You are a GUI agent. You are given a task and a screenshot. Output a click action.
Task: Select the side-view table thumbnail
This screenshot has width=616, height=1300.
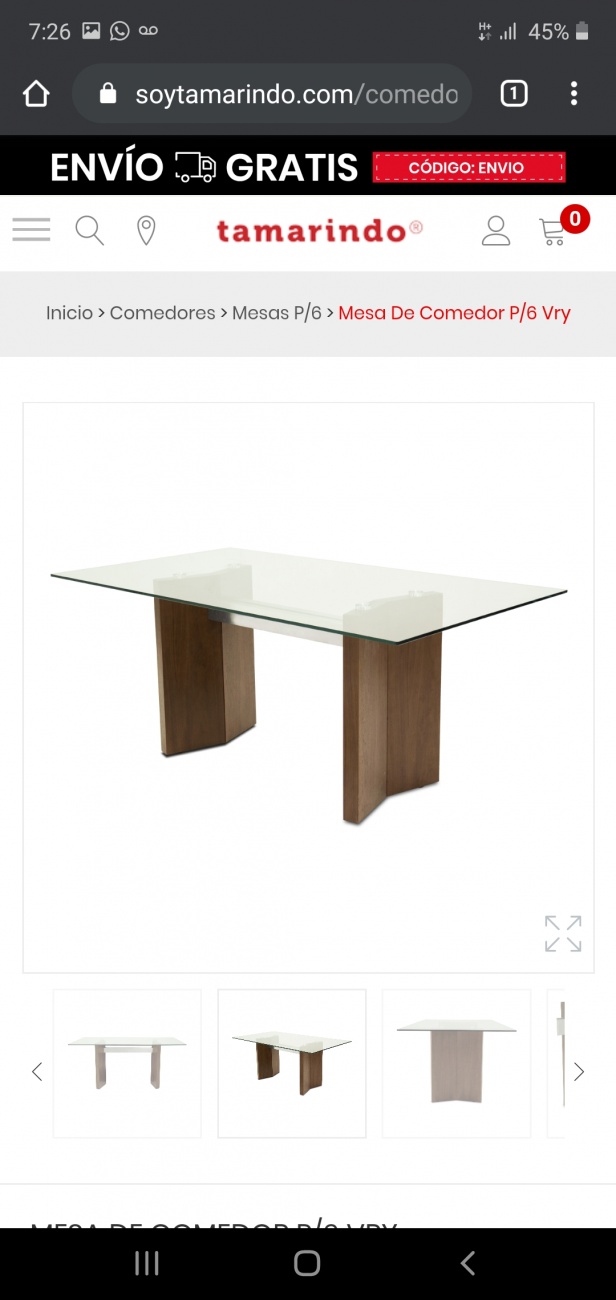pyautogui.click(x=456, y=1063)
